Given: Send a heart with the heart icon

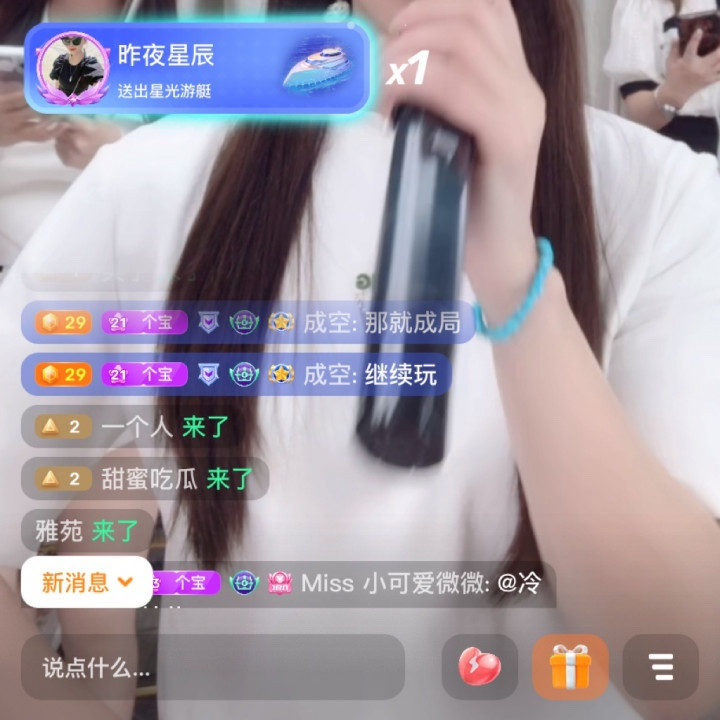Looking at the screenshot, I should tap(480, 667).
